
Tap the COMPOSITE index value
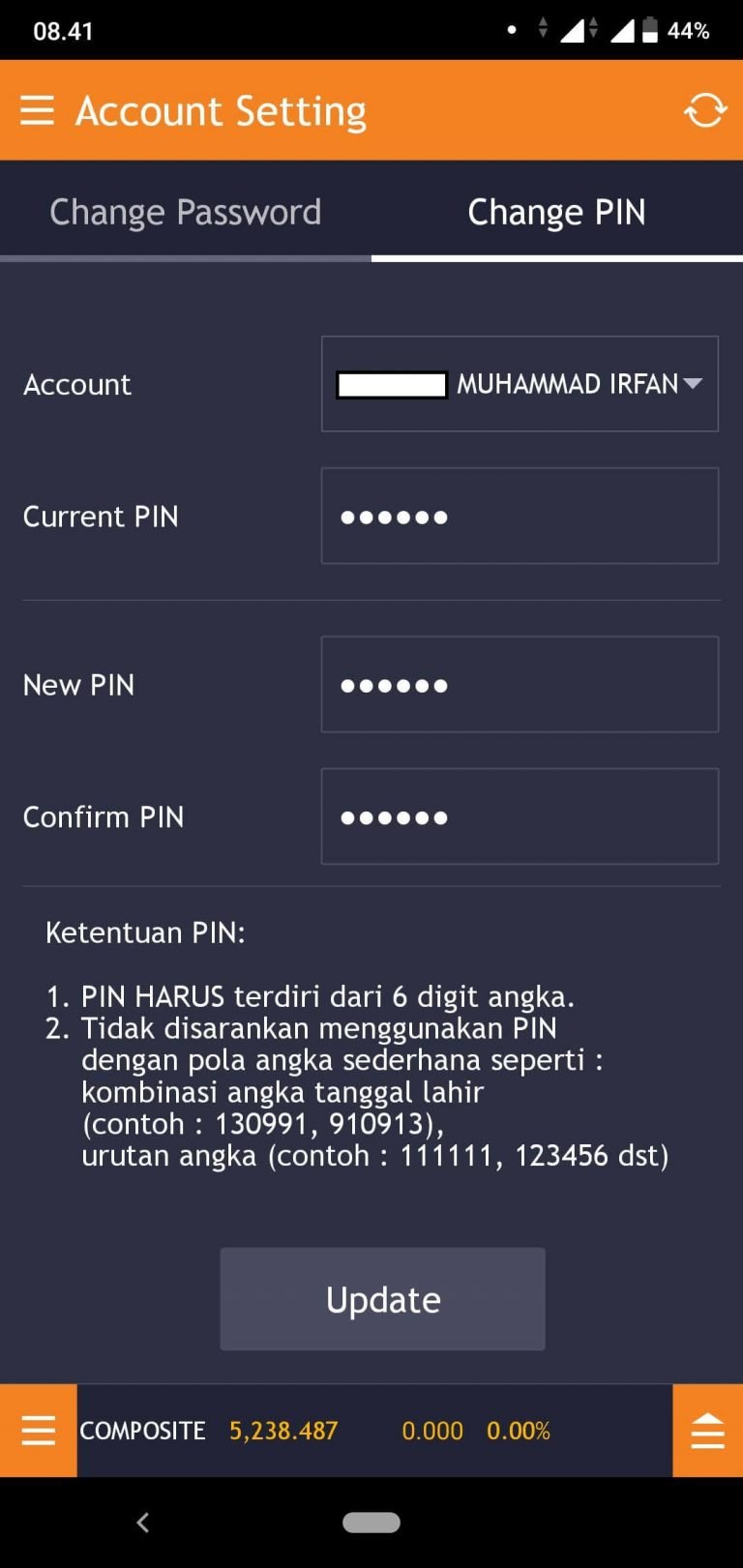[x=282, y=1431]
